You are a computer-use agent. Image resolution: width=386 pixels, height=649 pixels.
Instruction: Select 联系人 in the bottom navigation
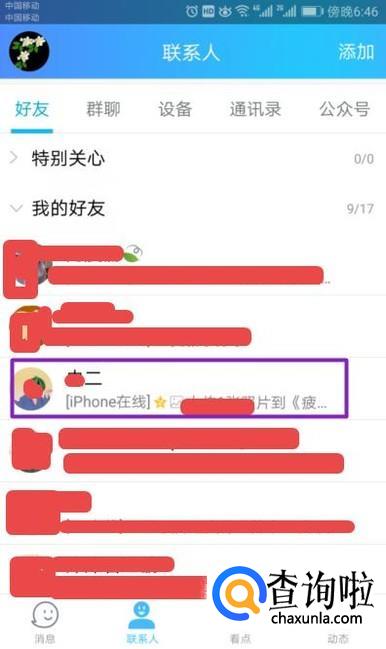pos(142,622)
